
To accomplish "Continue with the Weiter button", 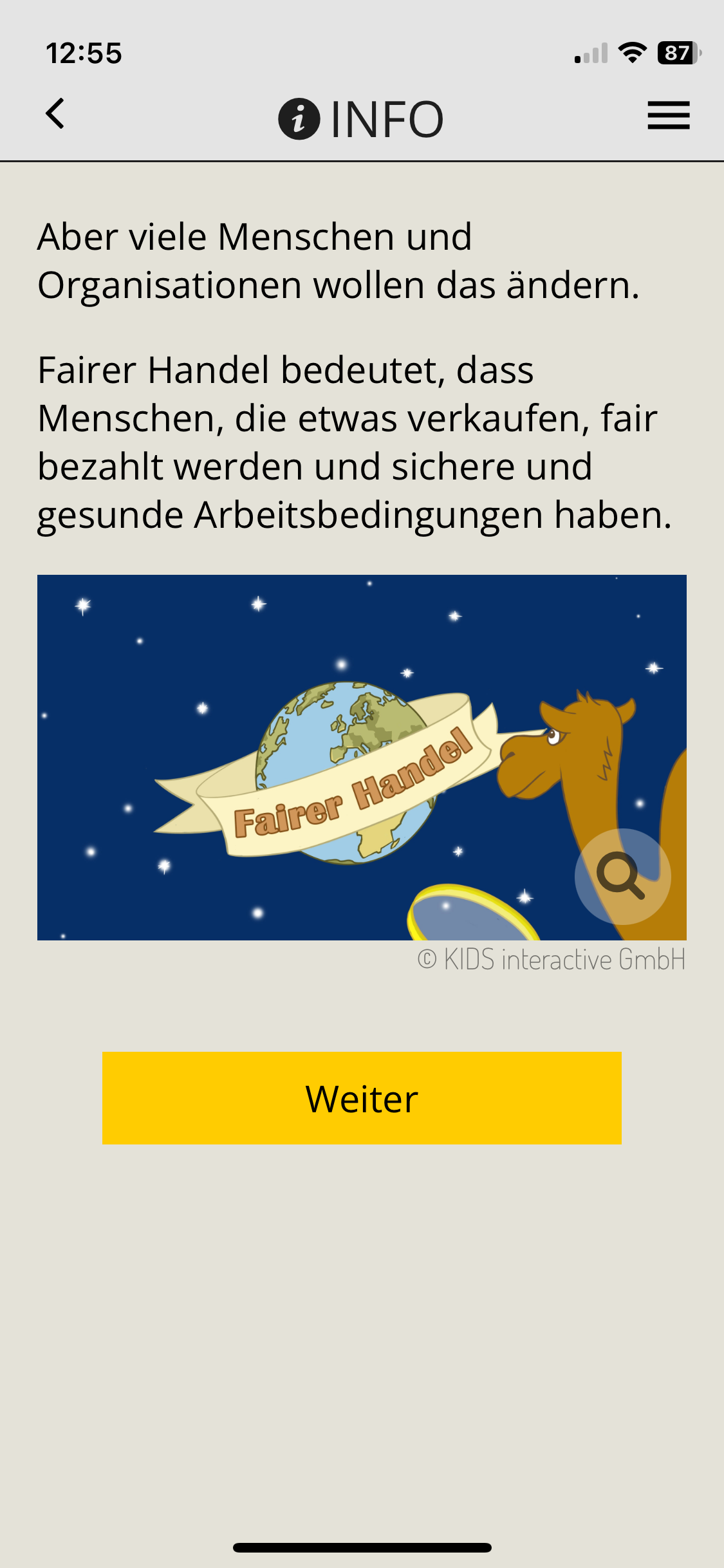I will 362,1098.
